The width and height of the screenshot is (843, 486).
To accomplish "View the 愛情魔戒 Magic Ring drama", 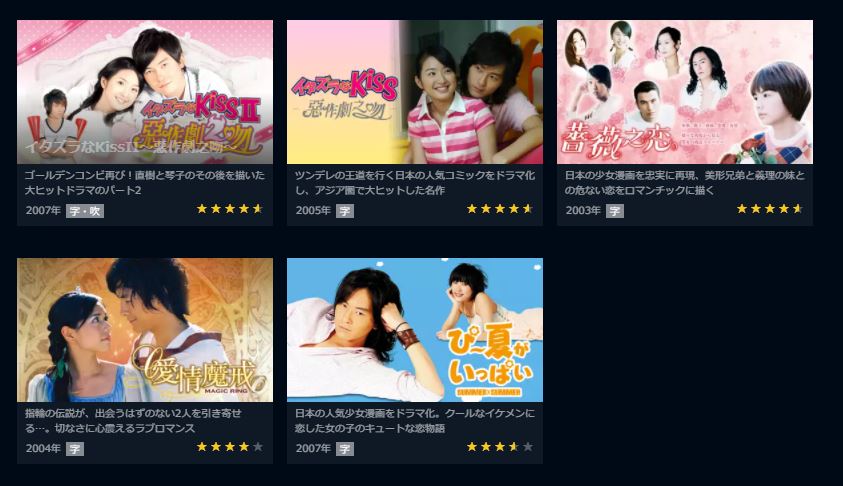I will coord(145,330).
